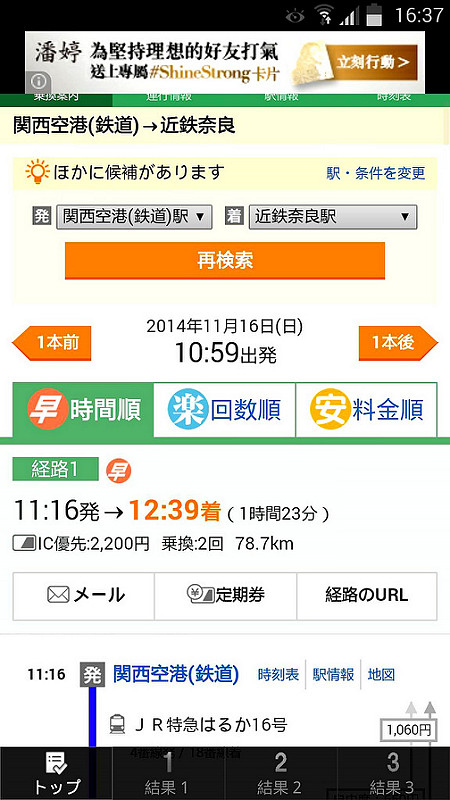The height and width of the screenshot is (800, 450).
Task: Switch to the 時間順 tab
Action: pos(83,410)
